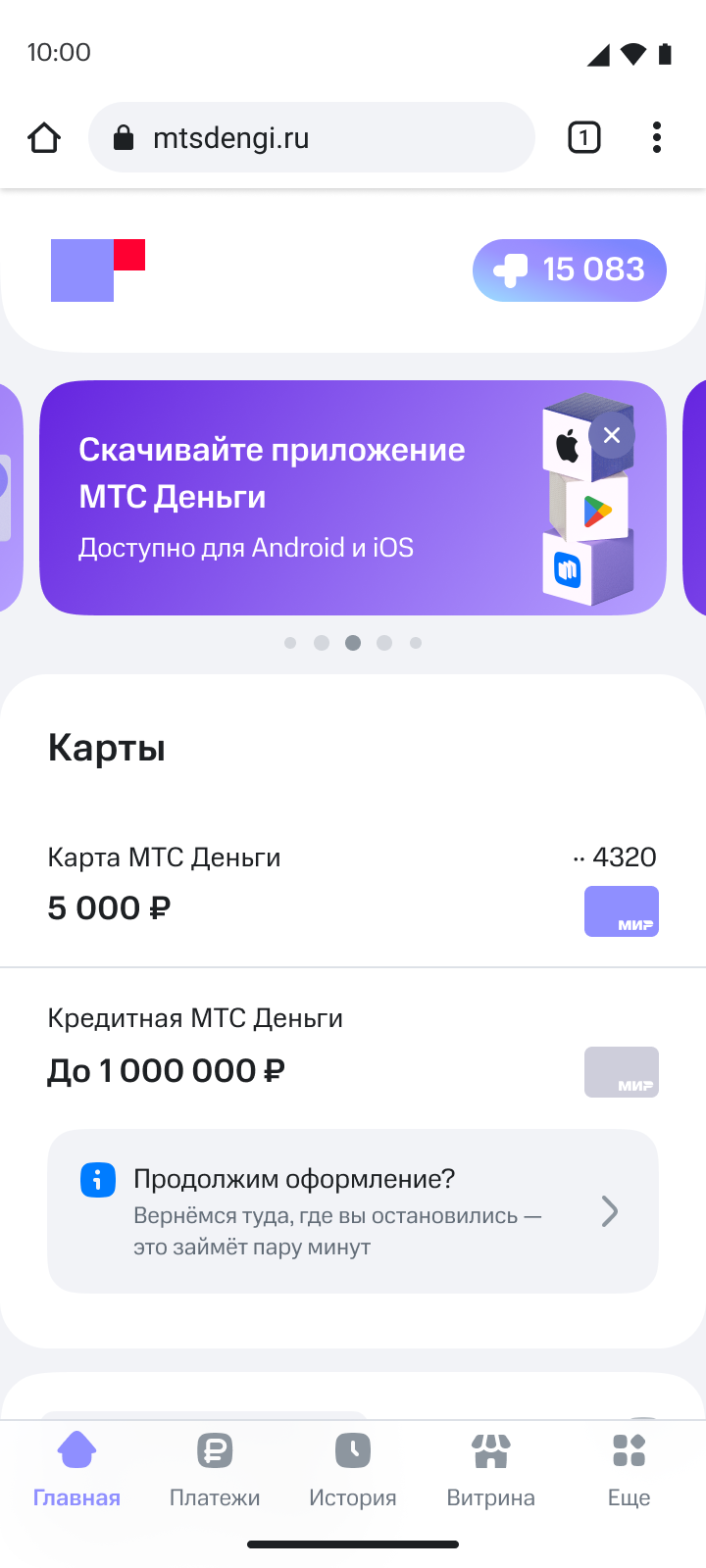Screen dimensions: 706x1568
Task: Open the 15 083 bonus points badge
Action: [569, 270]
